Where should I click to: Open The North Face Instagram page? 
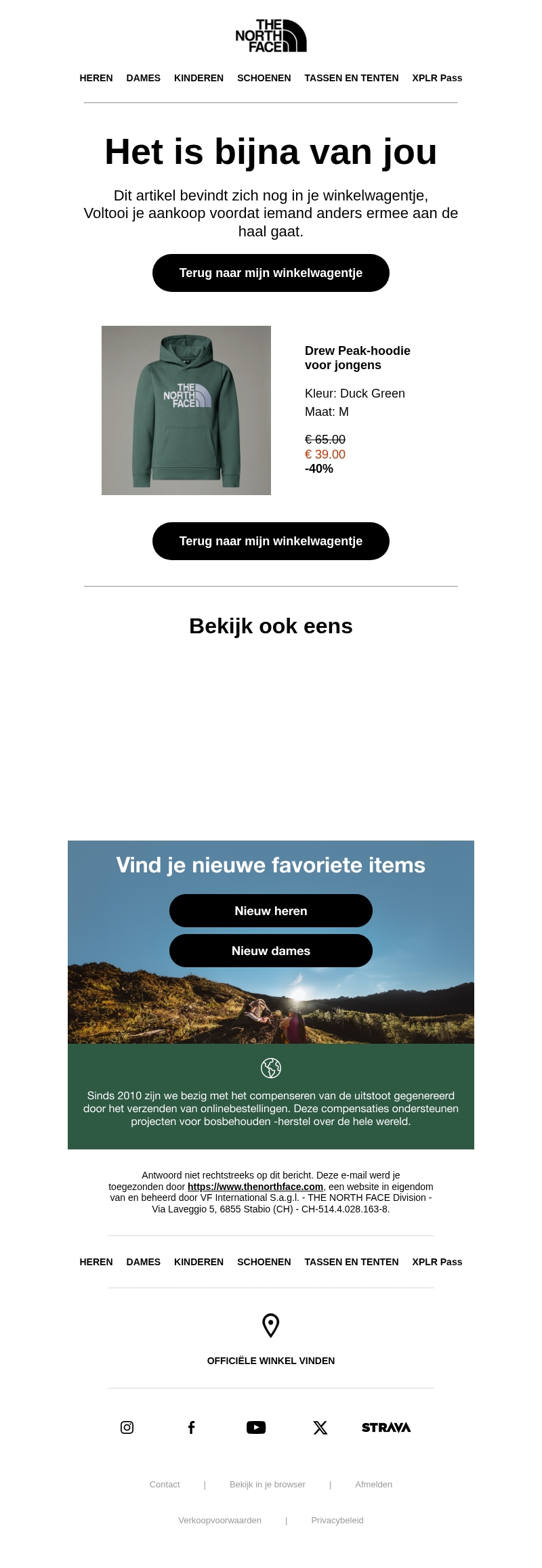[x=127, y=1428]
